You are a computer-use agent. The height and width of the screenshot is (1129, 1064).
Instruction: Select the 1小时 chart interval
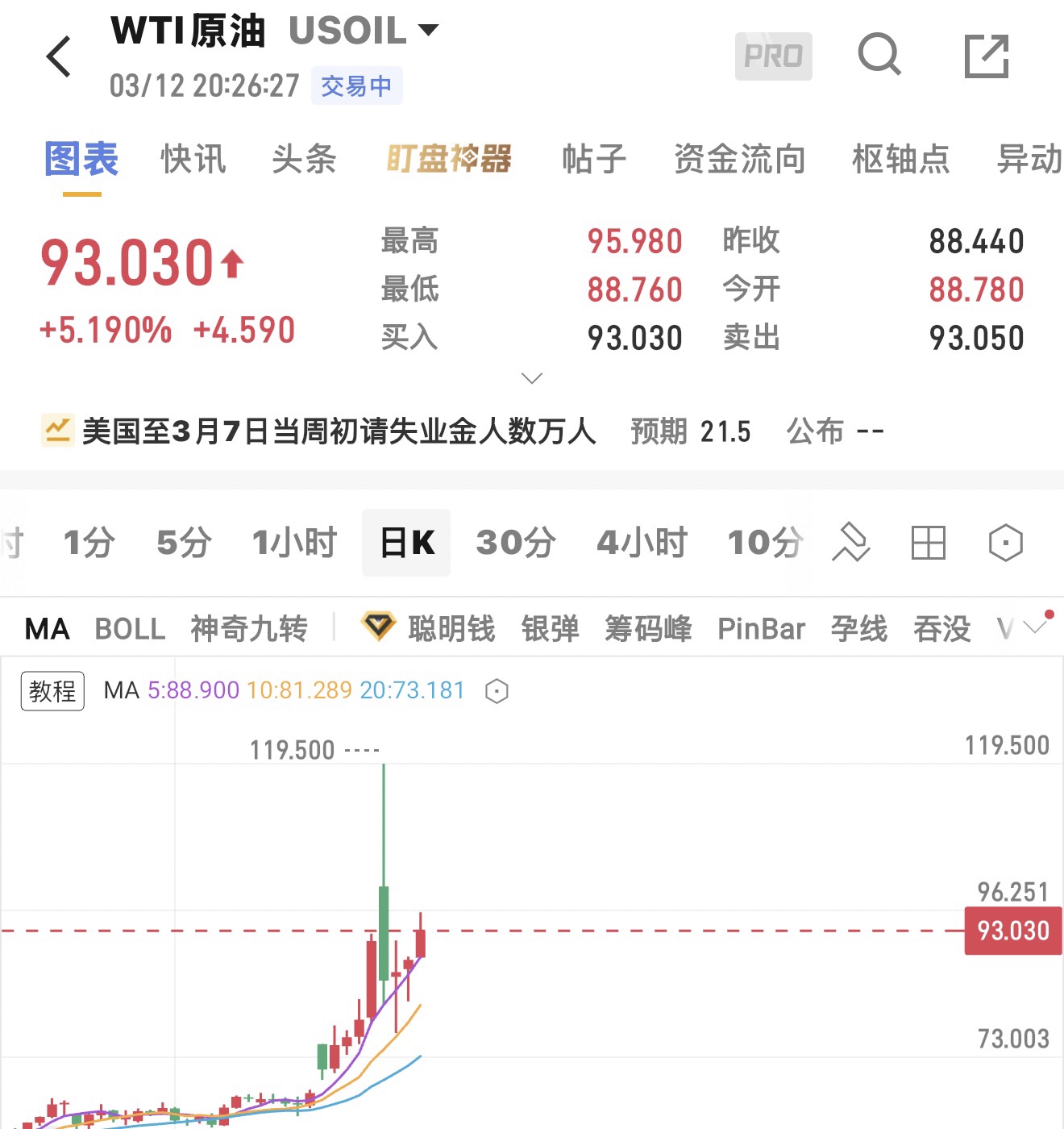coord(294,543)
